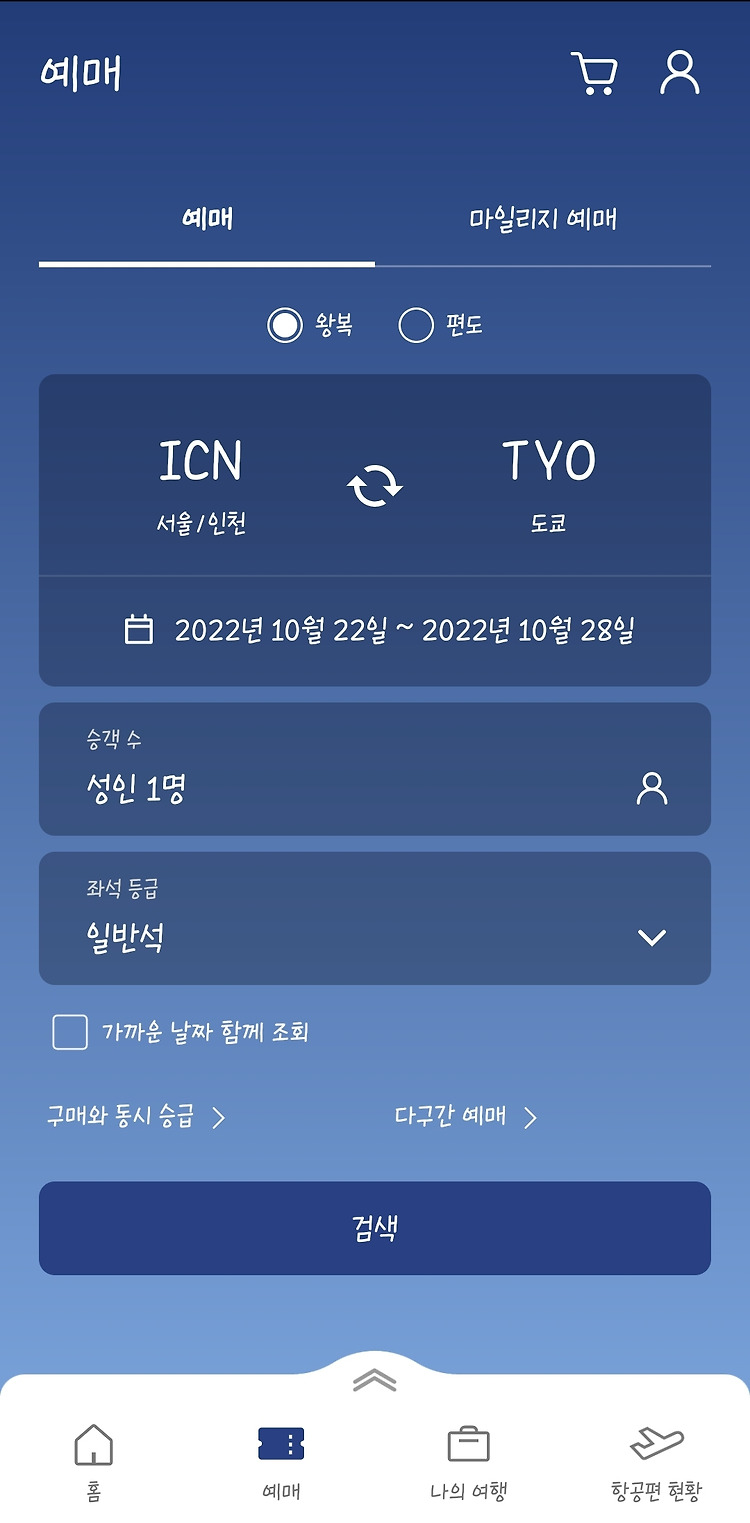Open the travel date picker

tap(375, 630)
